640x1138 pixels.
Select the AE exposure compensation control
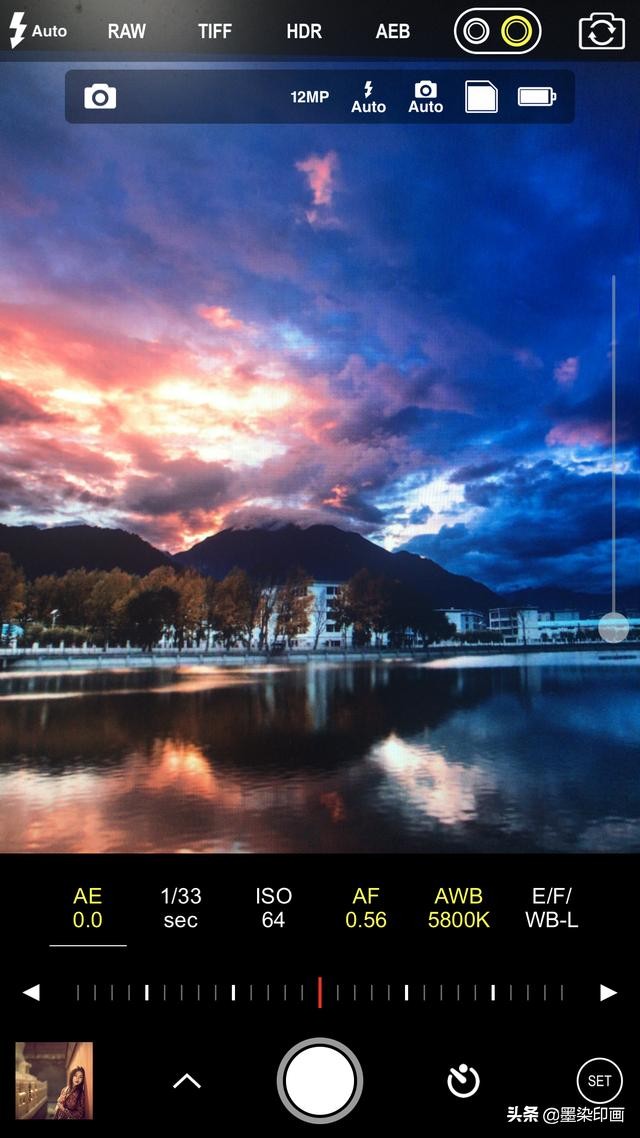coord(88,908)
